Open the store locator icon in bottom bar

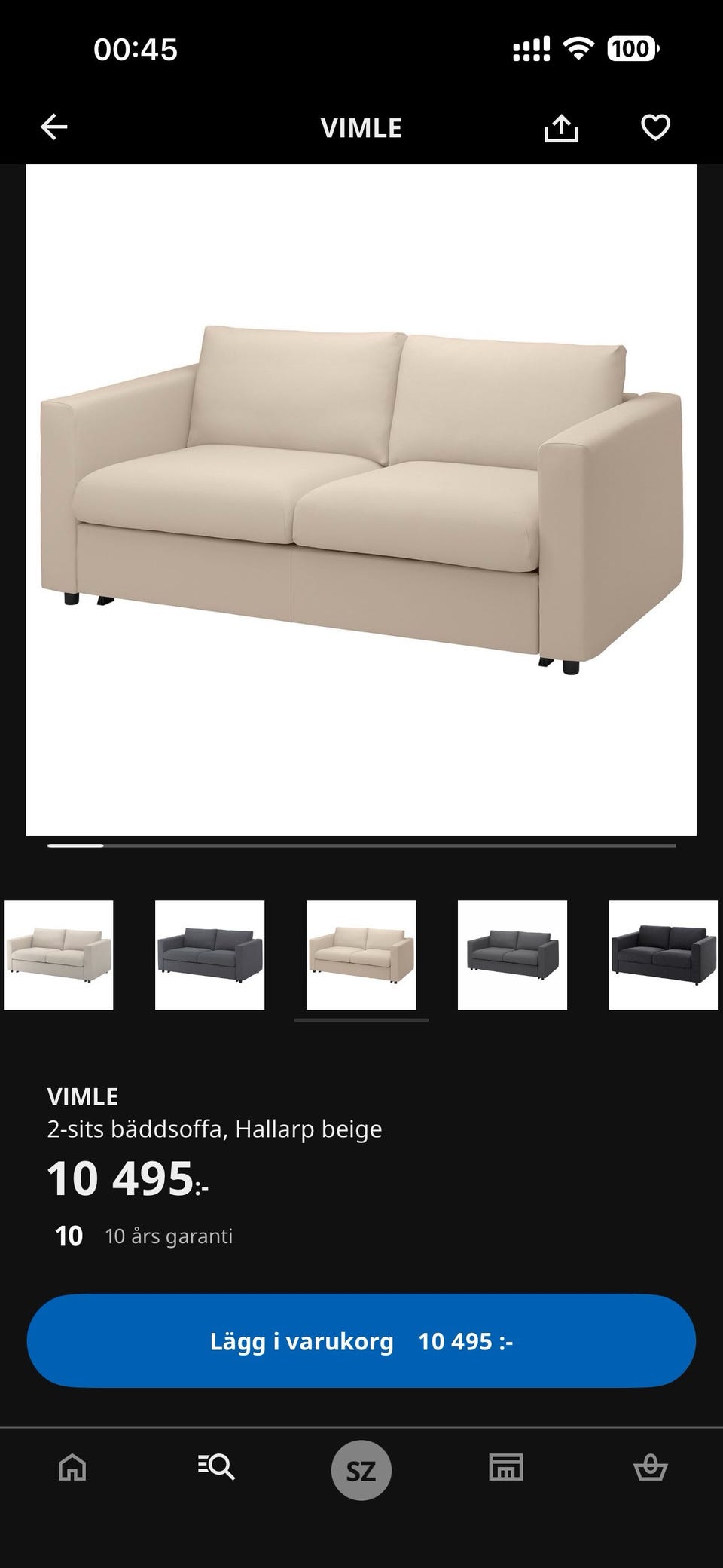pos(505,1468)
